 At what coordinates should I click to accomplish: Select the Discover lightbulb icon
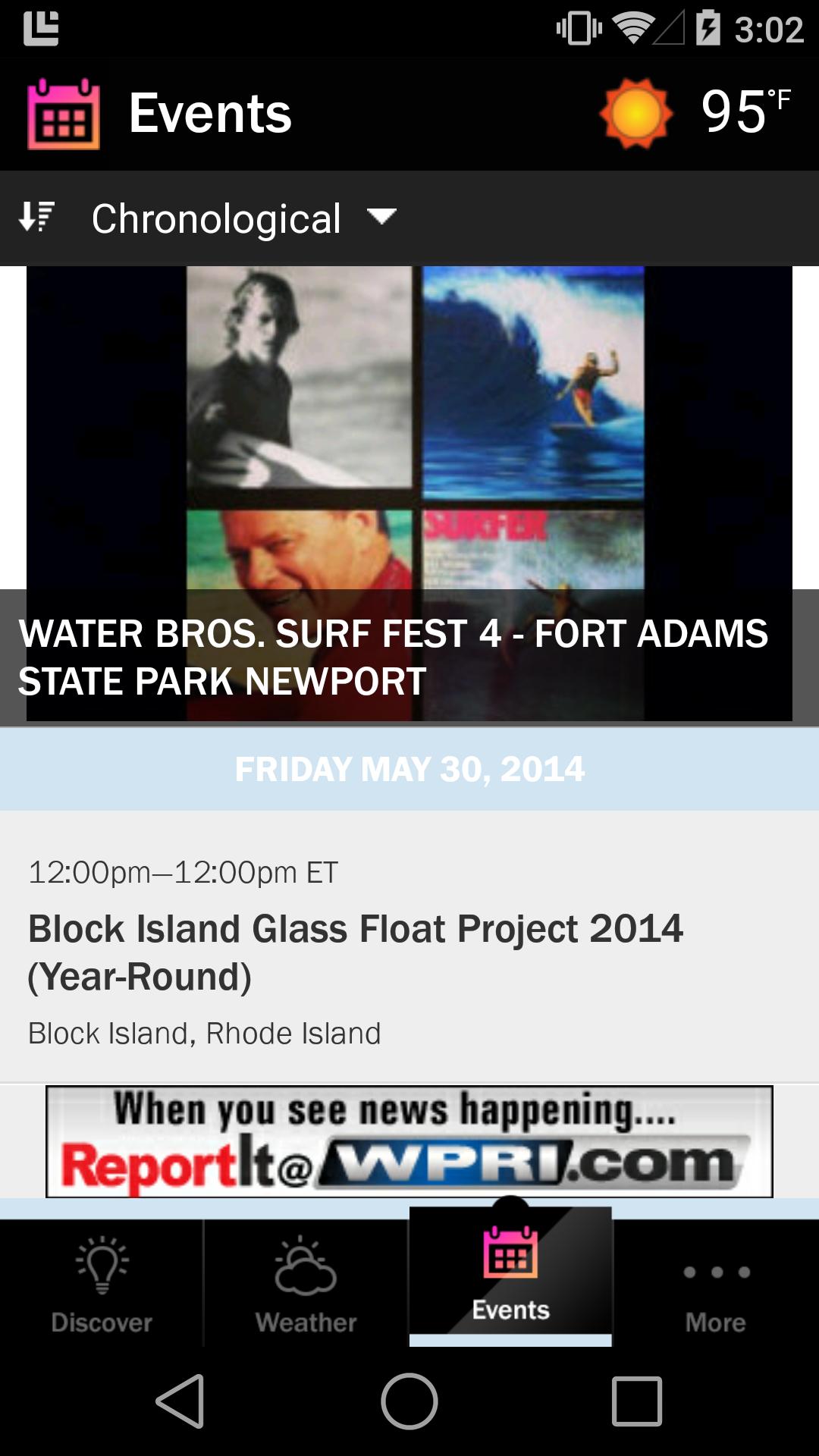click(x=102, y=1265)
